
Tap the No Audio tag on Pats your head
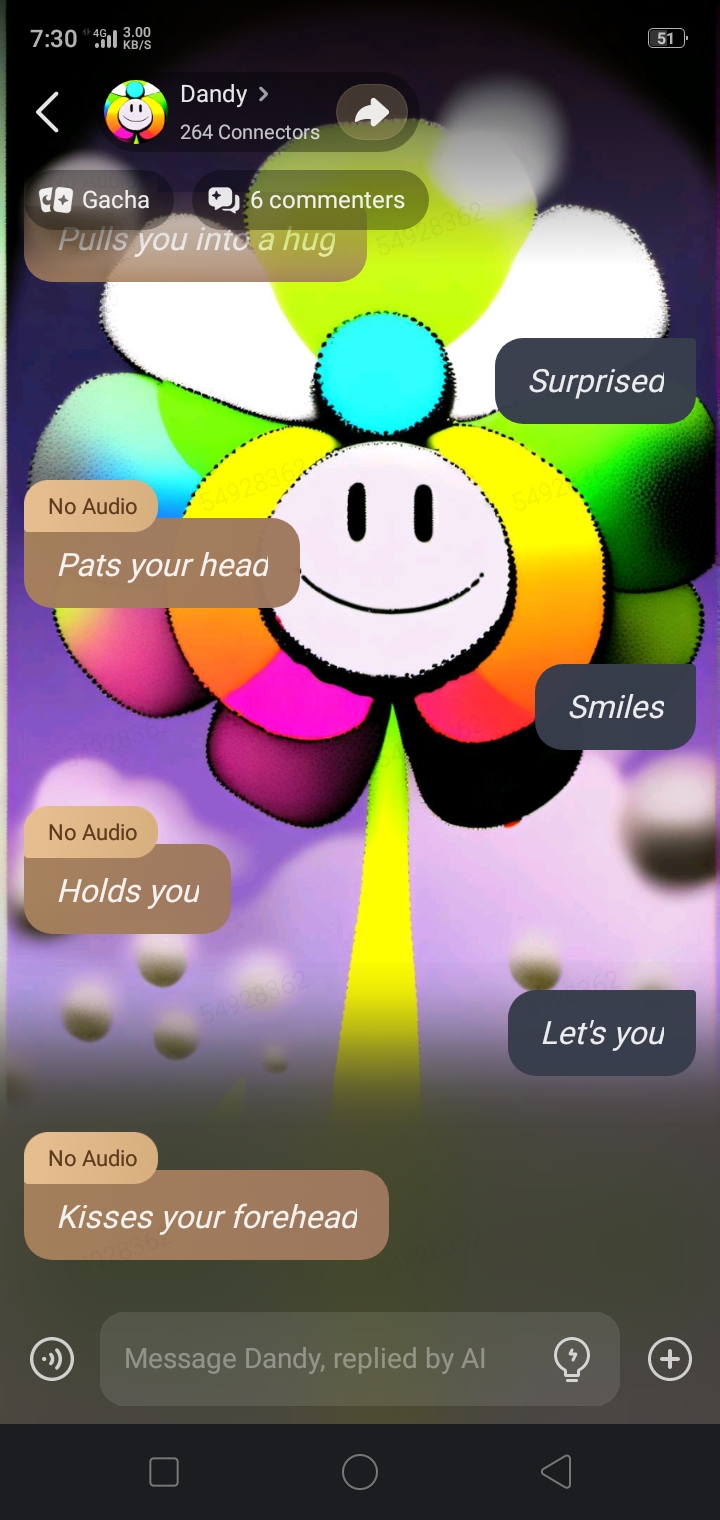(92, 507)
